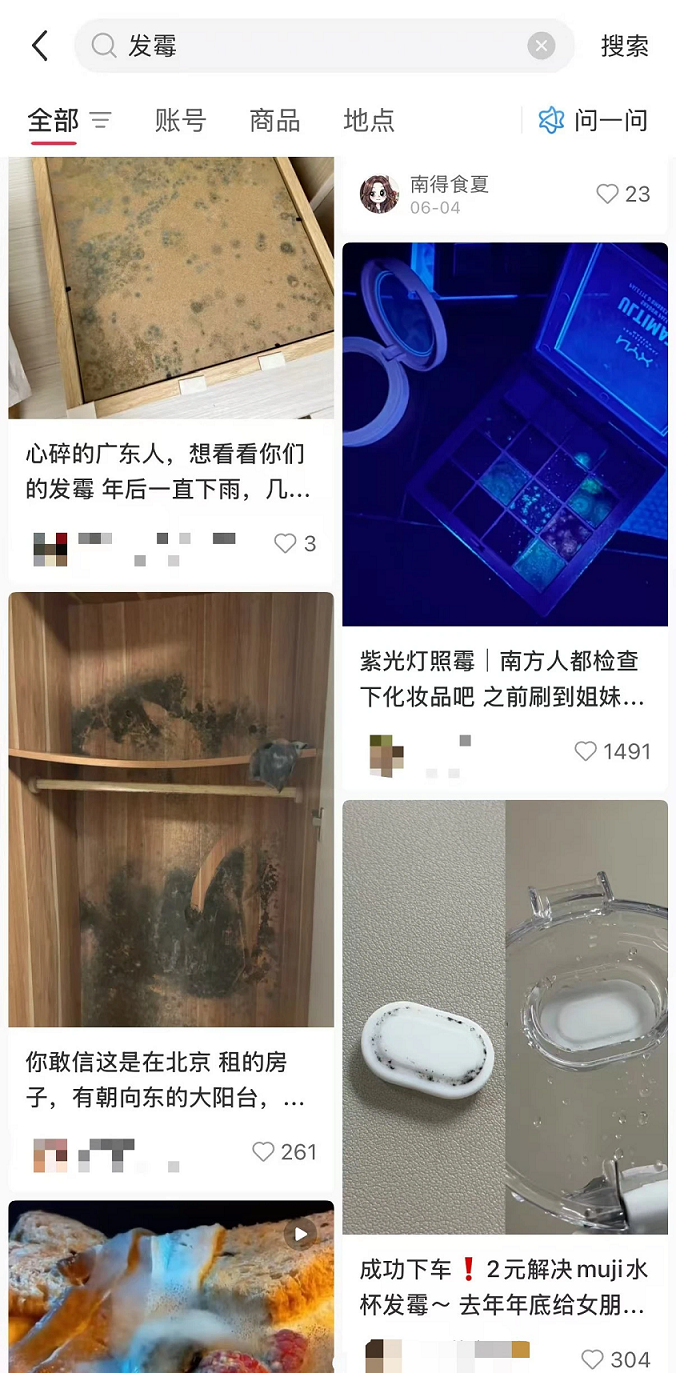
Task: Open 问一问 AI assistant
Action: point(594,121)
